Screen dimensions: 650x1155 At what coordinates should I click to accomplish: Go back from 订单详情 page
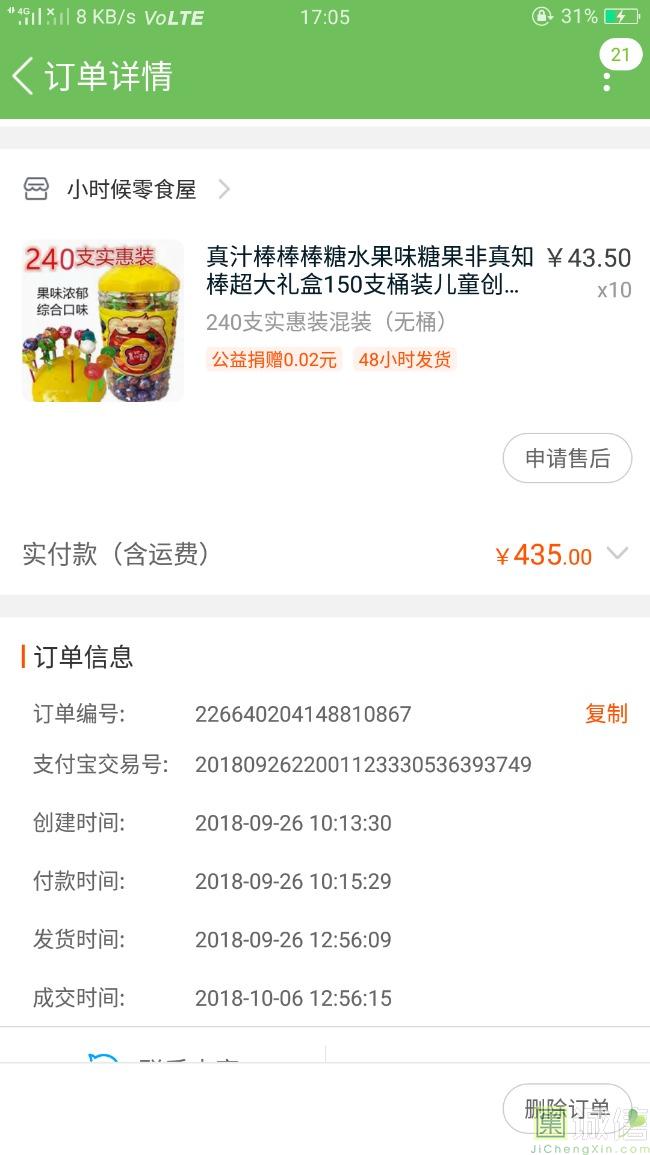pos(23,76)
